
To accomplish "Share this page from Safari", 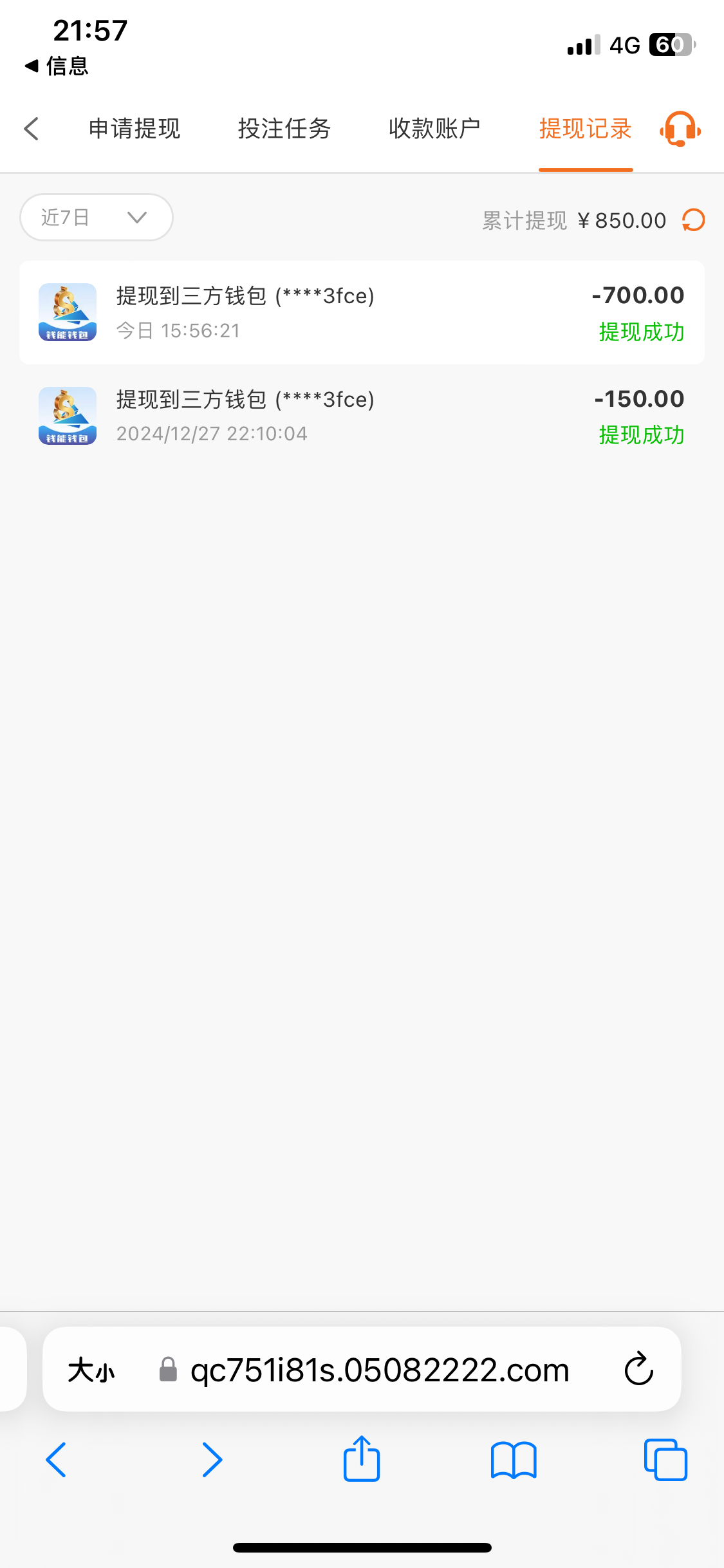I will (362, 1459).
